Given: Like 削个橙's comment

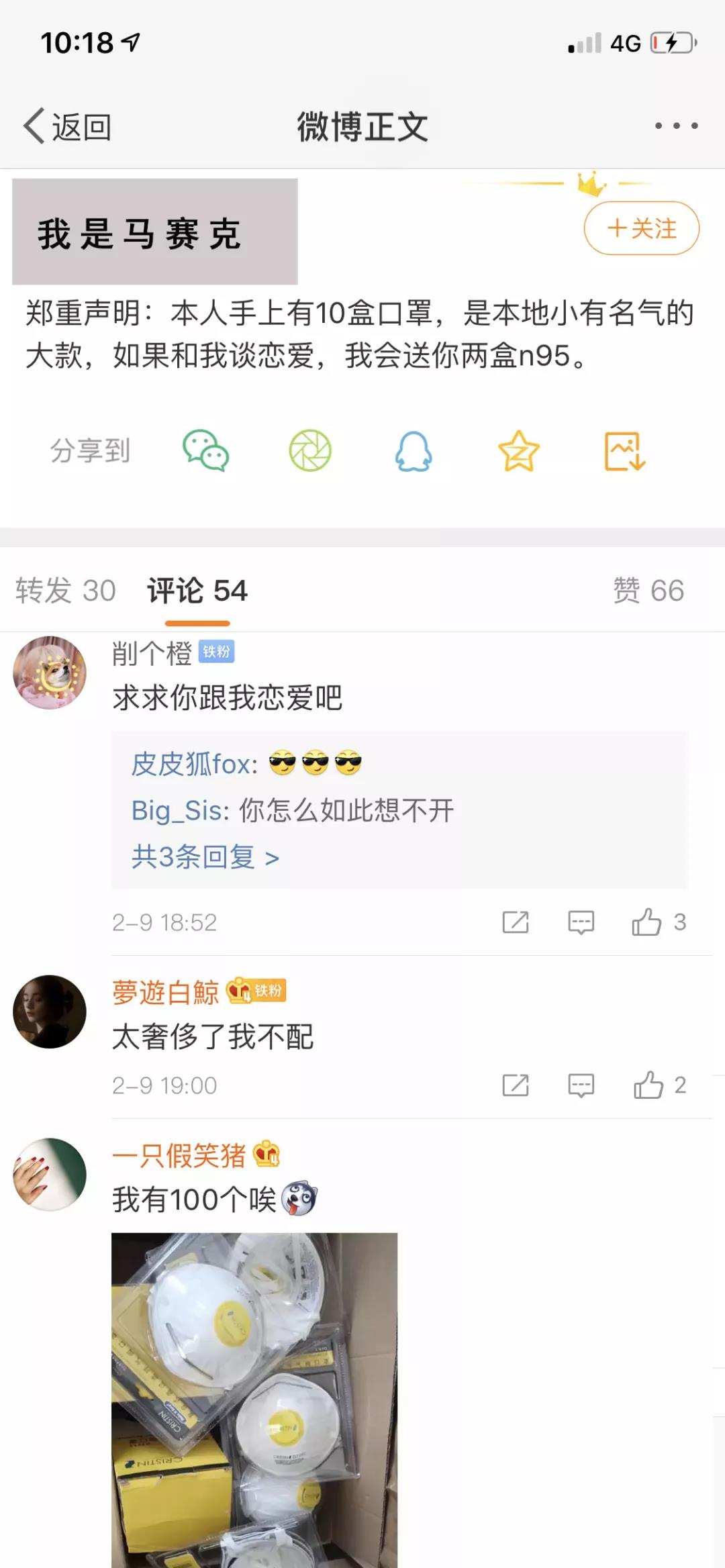Looking at the screenshot, I should 647,922.
